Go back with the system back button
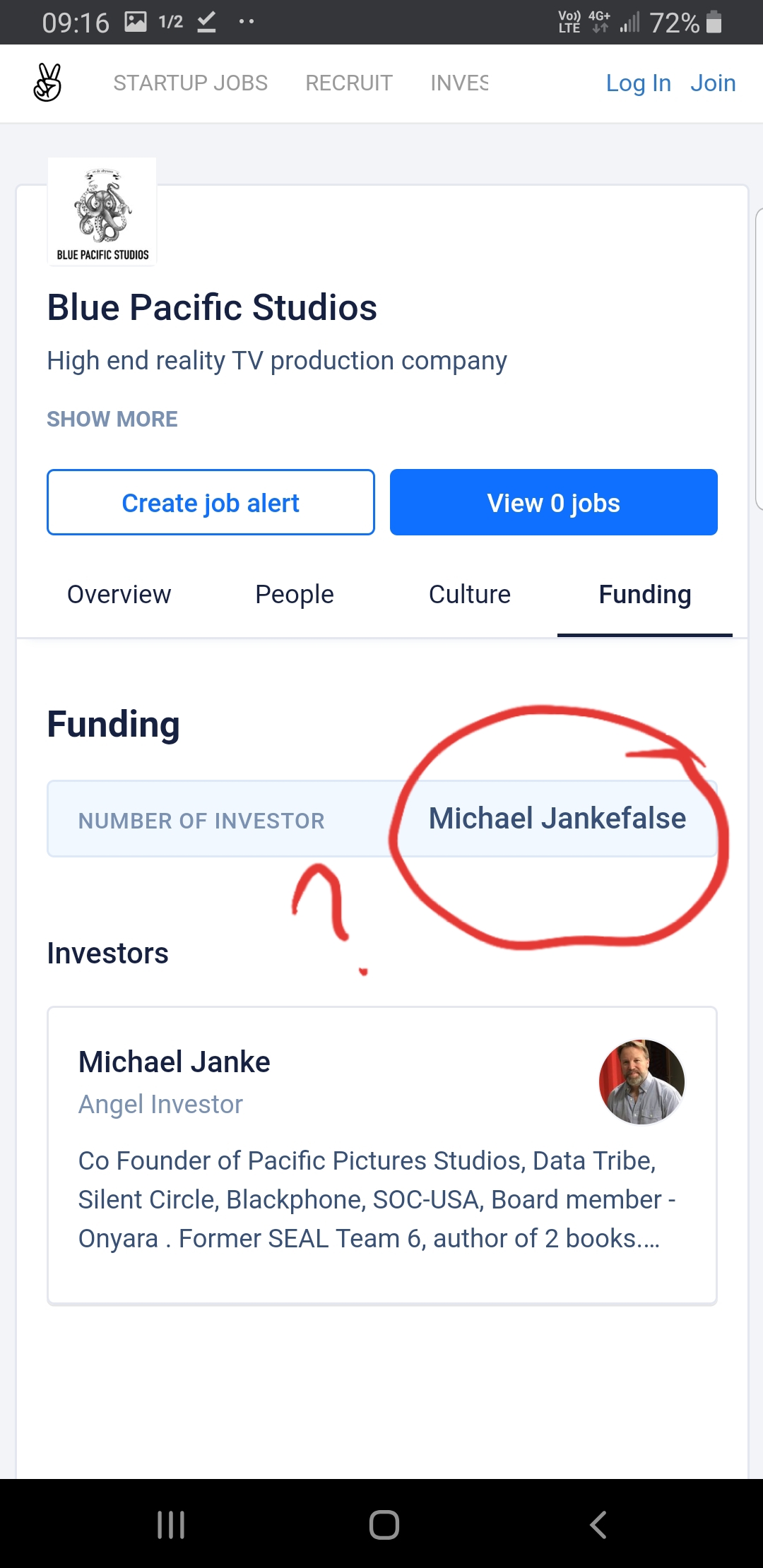 [x=598, y=1524]
